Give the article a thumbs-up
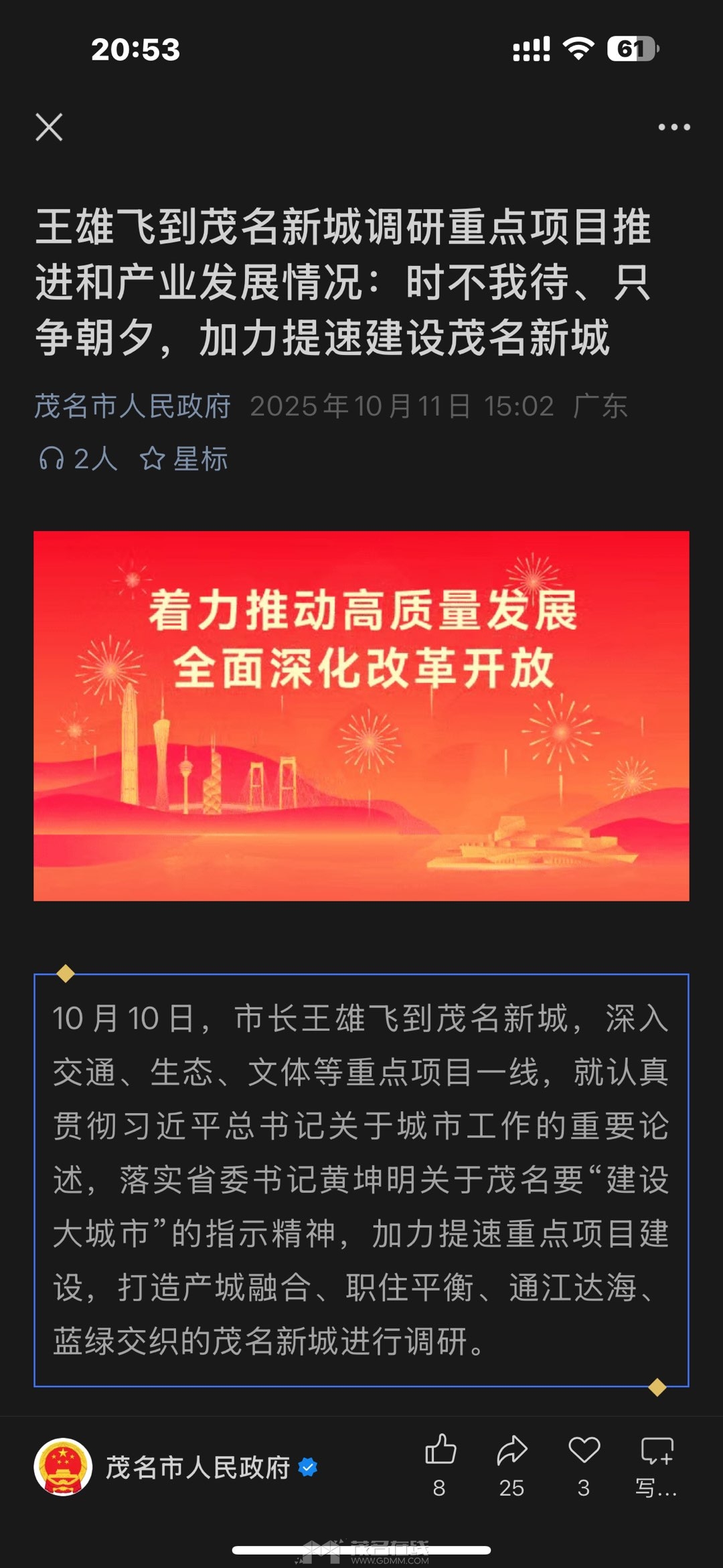The height and width of the screenshot is (1568, 723). [x=440, y=1452]
